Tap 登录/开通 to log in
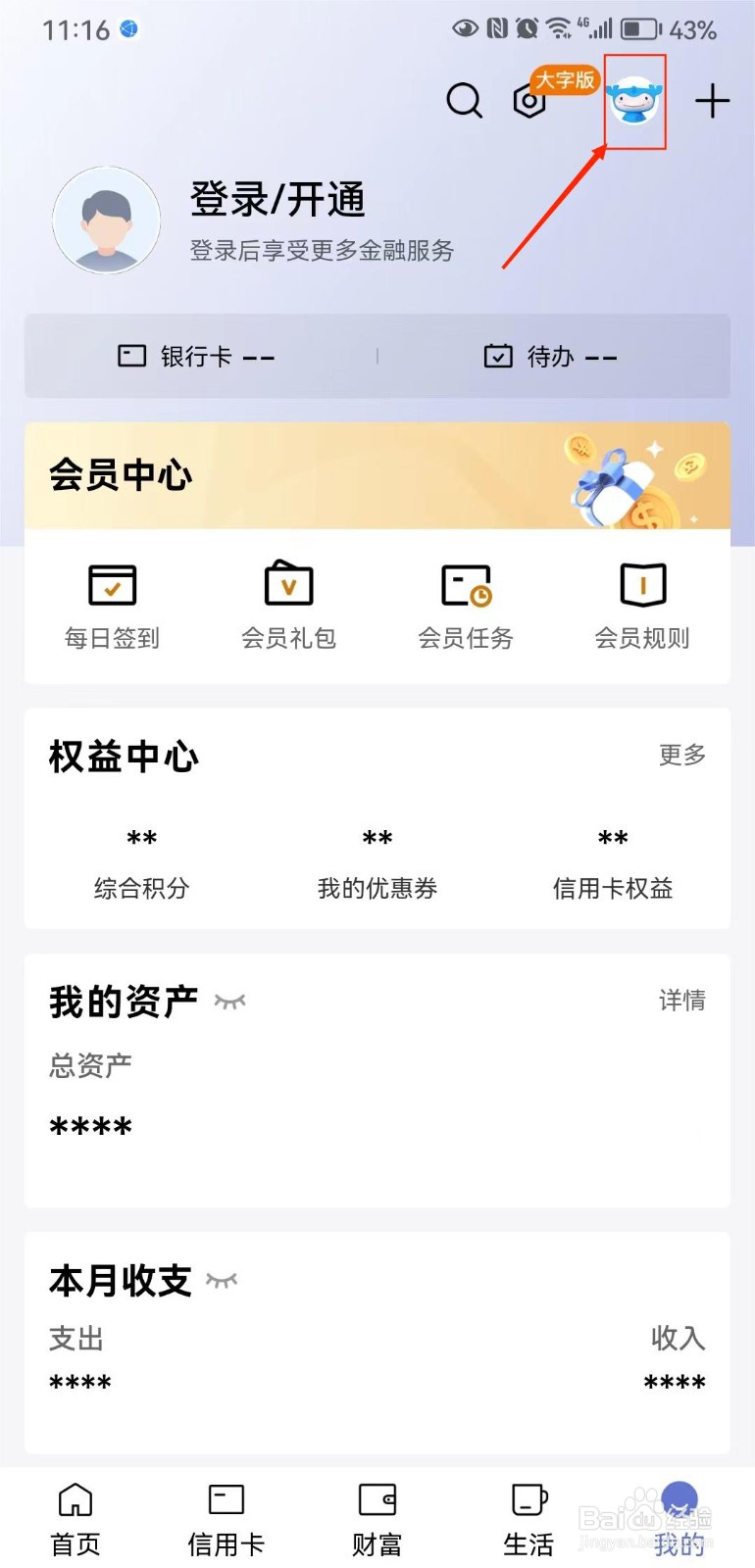The height and width of the screenshot is (1568, 755). [x=277, y=200]
